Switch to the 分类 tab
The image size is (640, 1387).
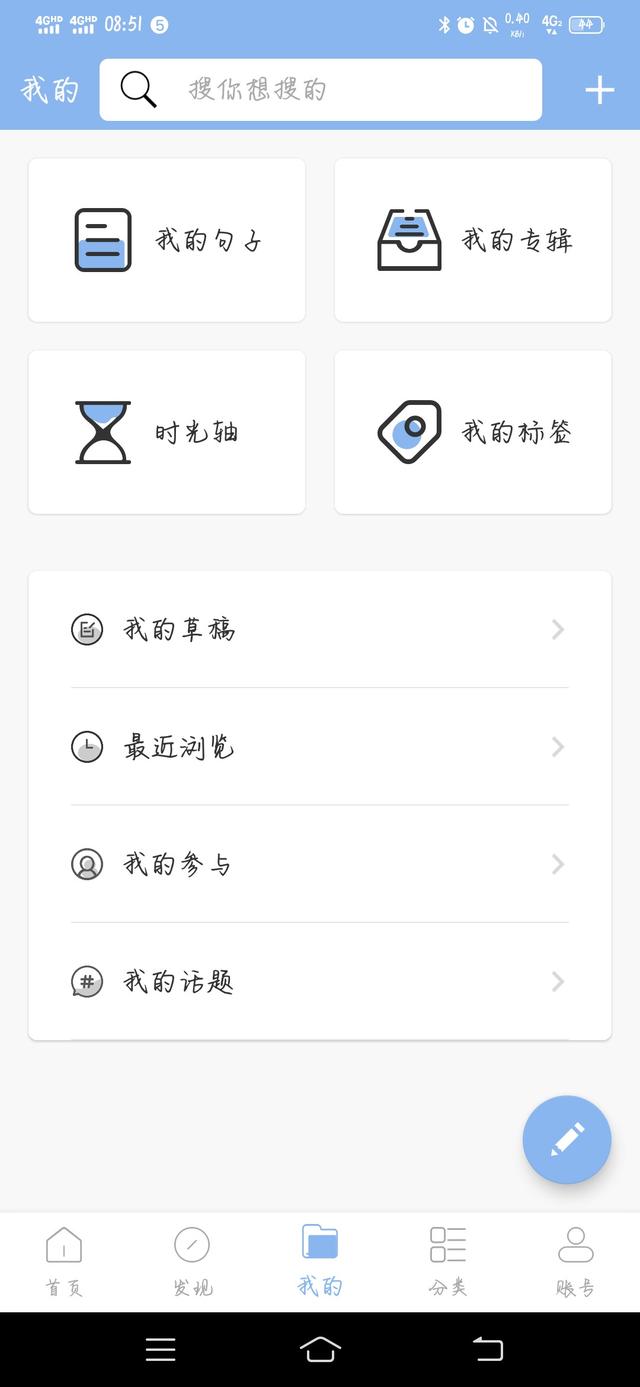coord(448,1262)
